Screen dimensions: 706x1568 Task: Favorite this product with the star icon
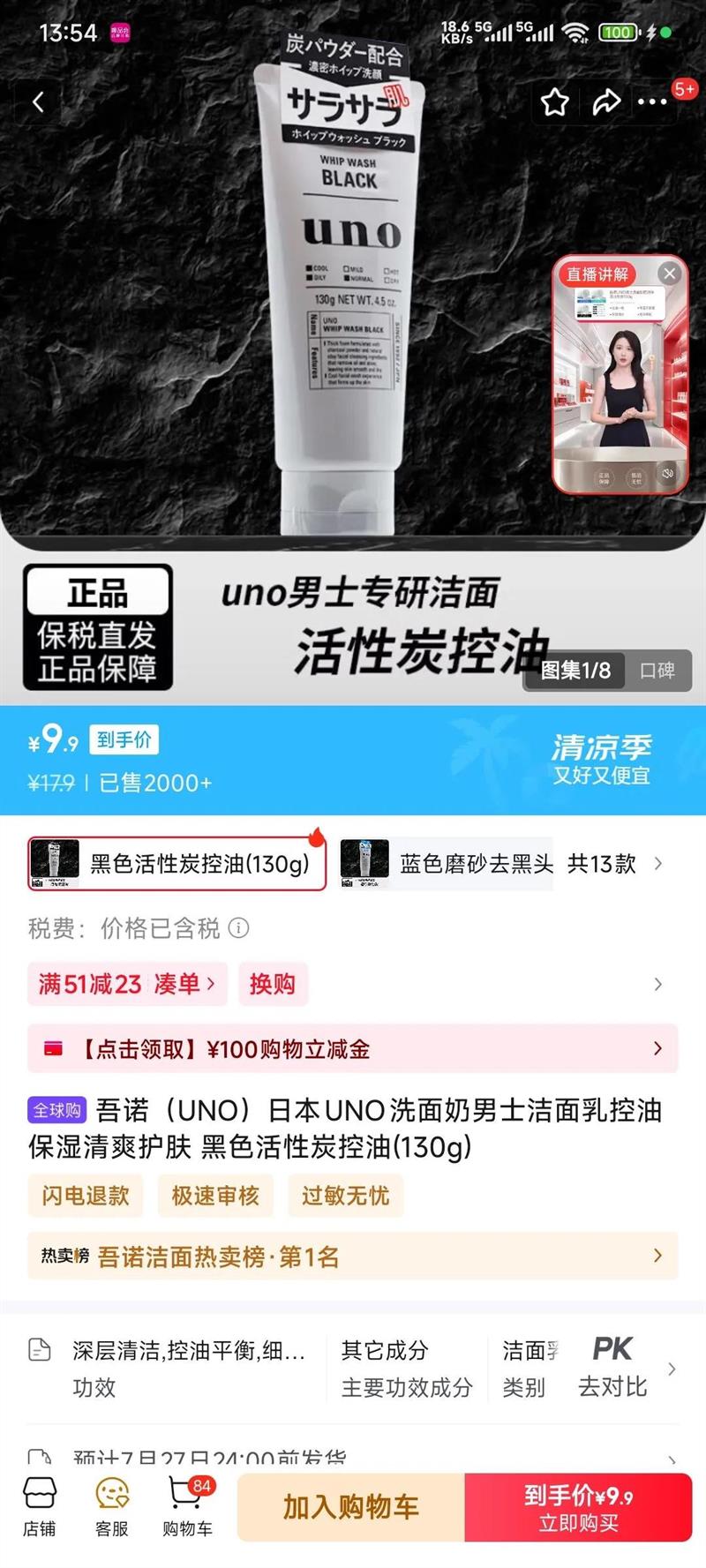pyautogui.click(x=555, y=102)
